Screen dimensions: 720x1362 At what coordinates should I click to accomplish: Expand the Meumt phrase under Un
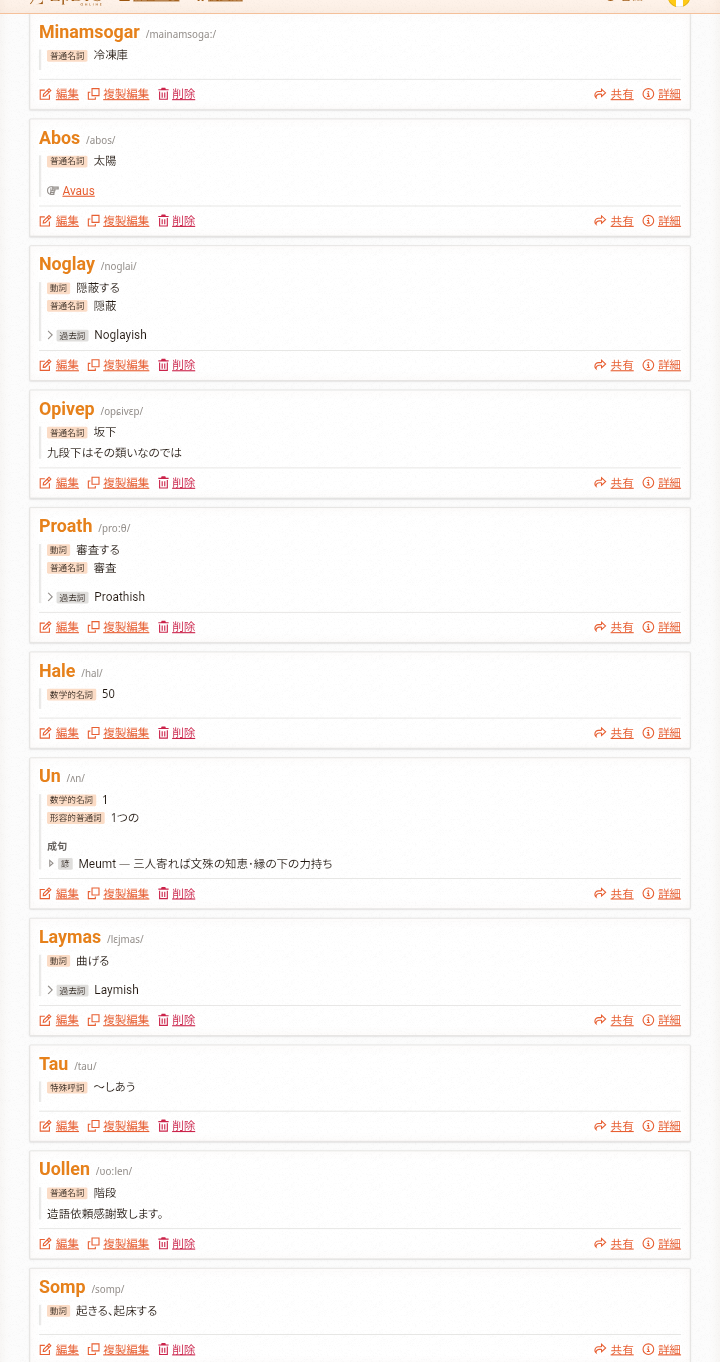pyautogui.click(x=52, y=863)
